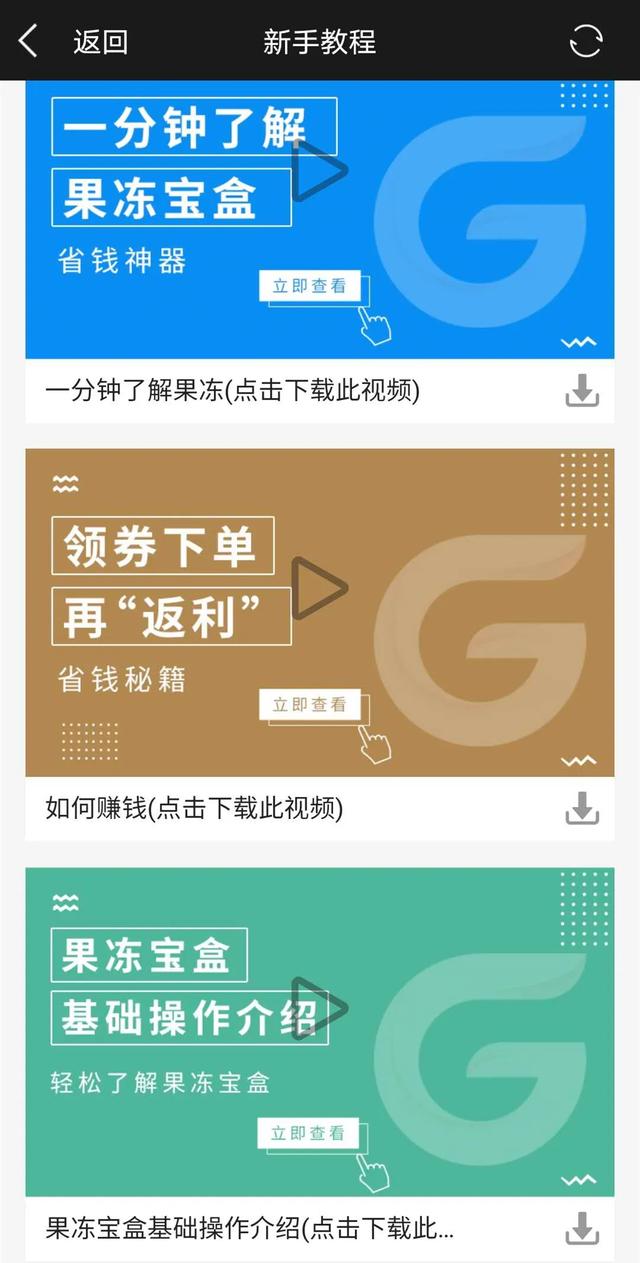Download the 如何赚钱 video
Screen dimensions: 640x1263
(582, 808)
